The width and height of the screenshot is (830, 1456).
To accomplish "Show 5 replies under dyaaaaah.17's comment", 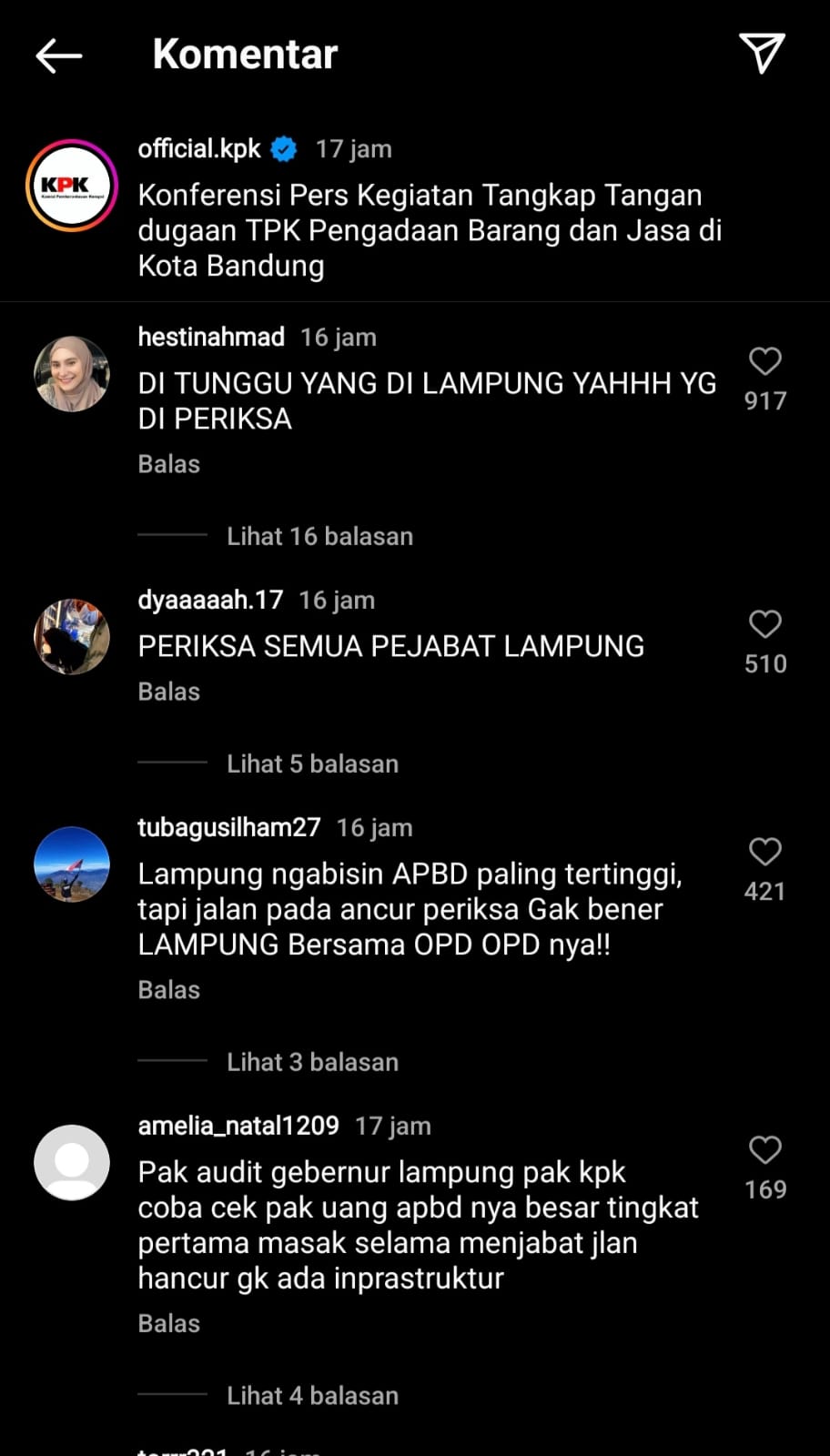I will tap(312, 763).
